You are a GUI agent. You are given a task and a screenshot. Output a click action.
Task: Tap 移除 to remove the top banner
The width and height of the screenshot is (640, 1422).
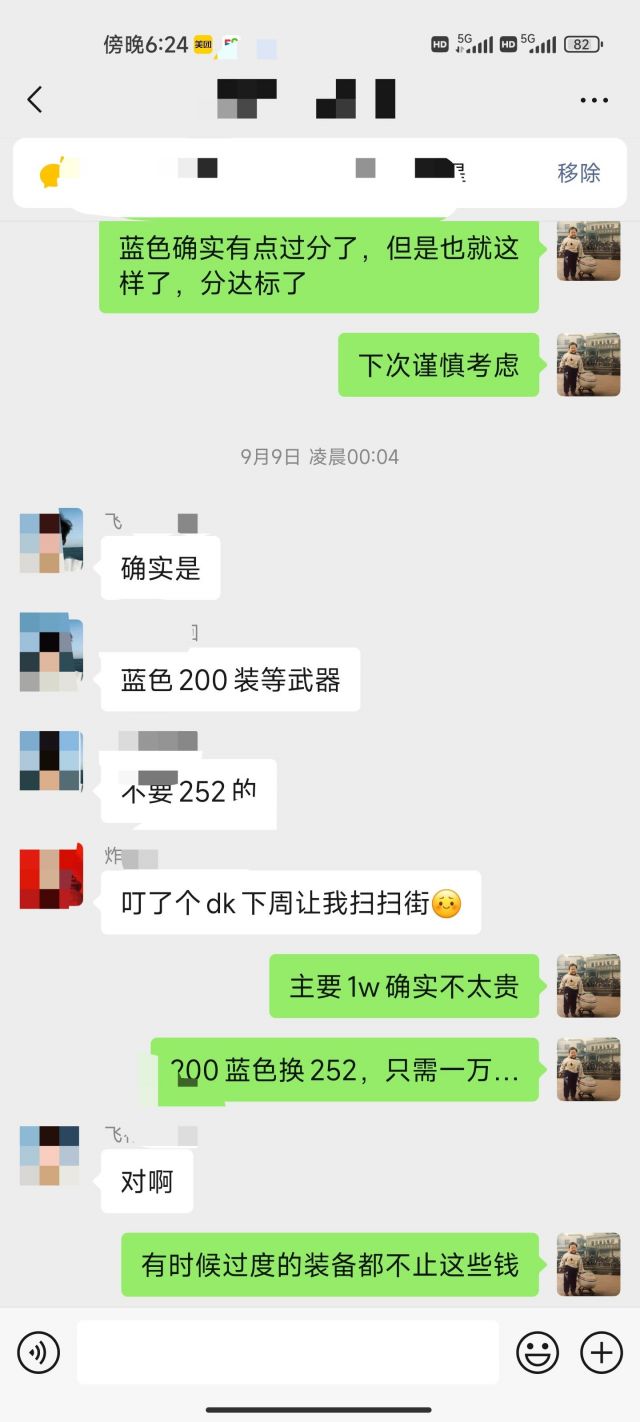coord(578,172)
